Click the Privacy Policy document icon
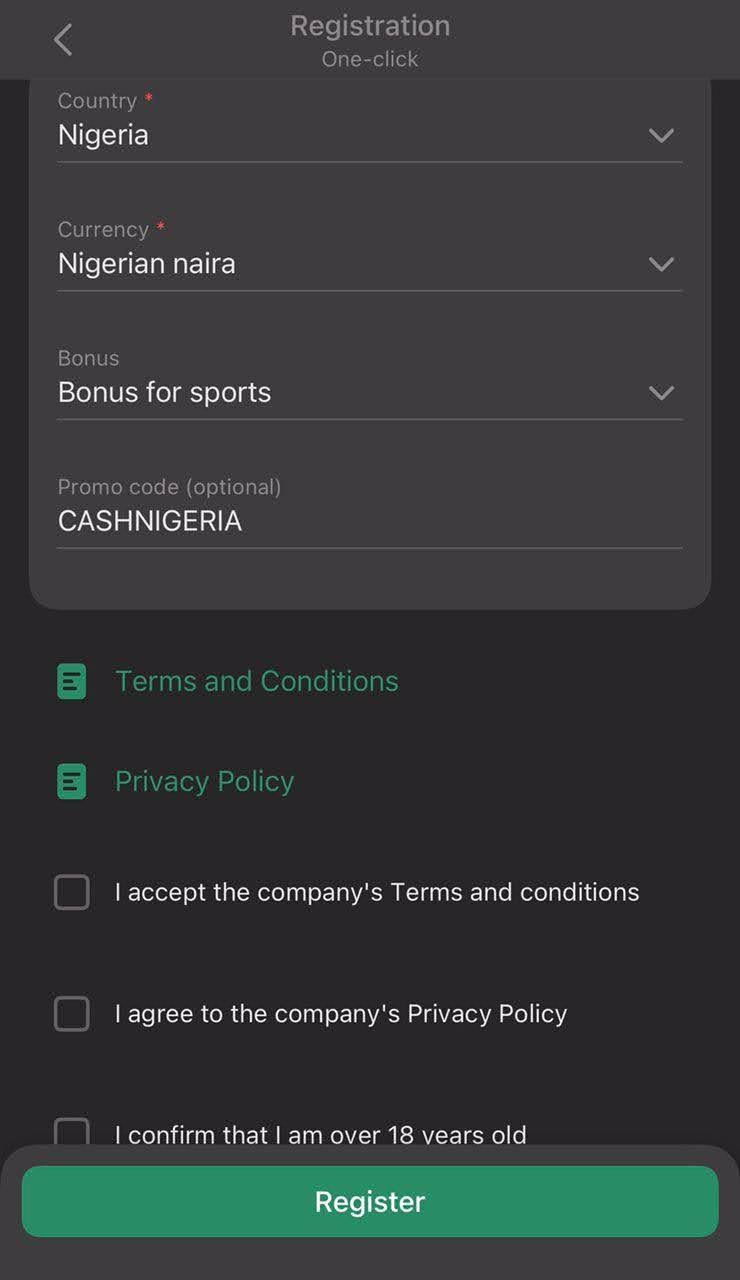This screenshot has height=1280, width=740. click(71, 781)
